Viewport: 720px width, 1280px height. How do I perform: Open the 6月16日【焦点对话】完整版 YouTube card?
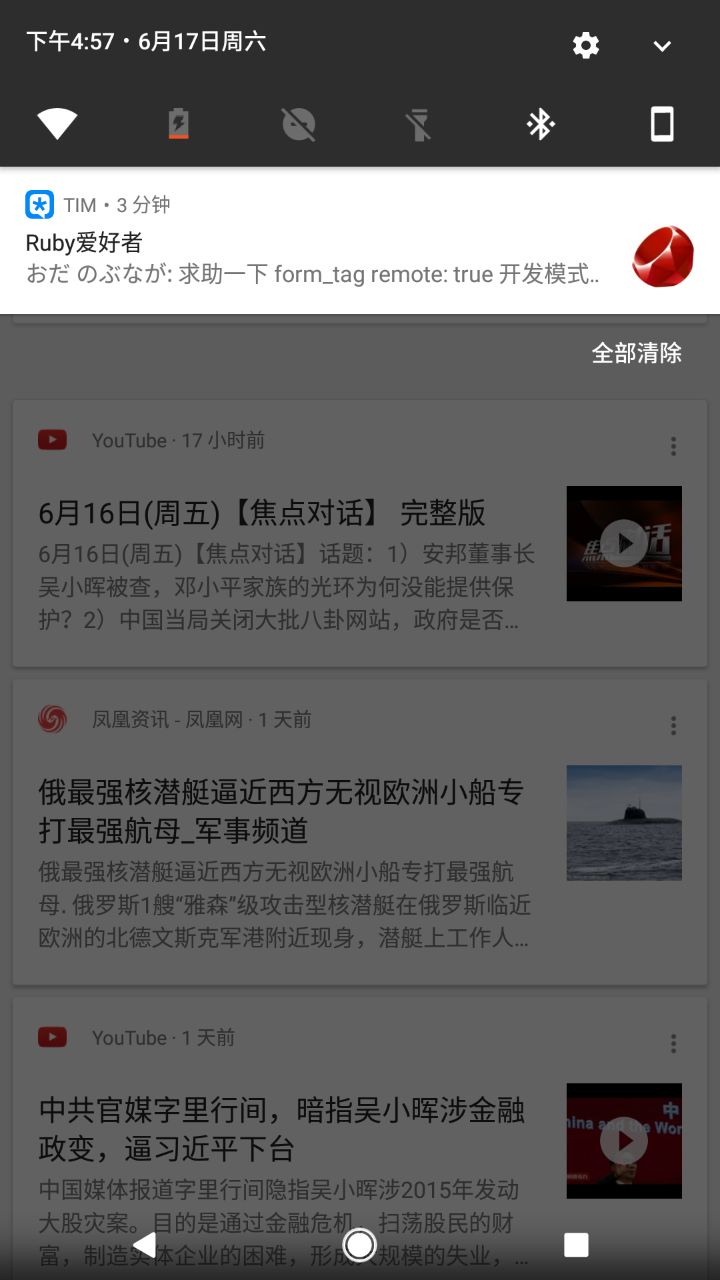pos(290,545)
